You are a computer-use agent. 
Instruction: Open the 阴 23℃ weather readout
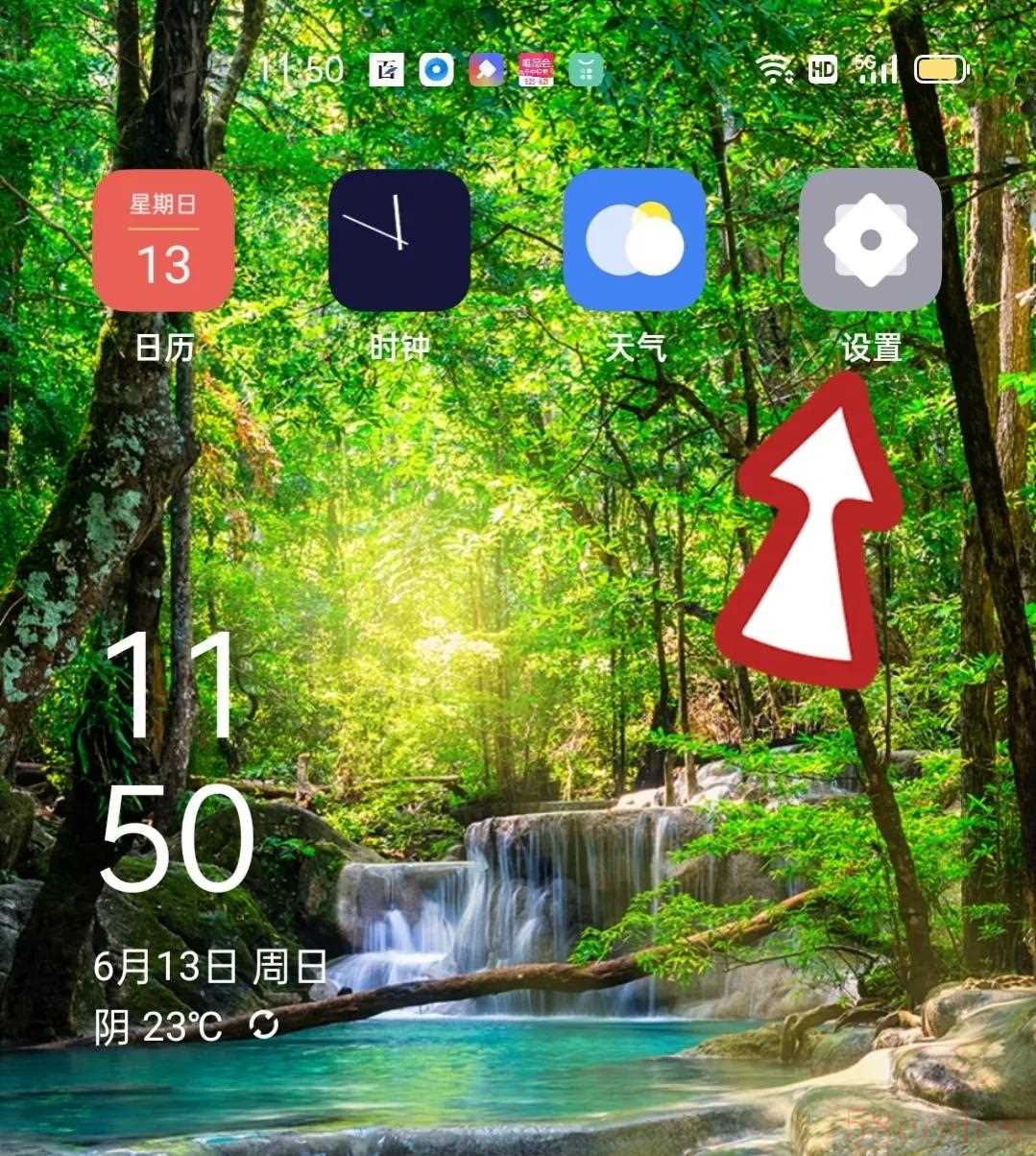click(158, 1028)
